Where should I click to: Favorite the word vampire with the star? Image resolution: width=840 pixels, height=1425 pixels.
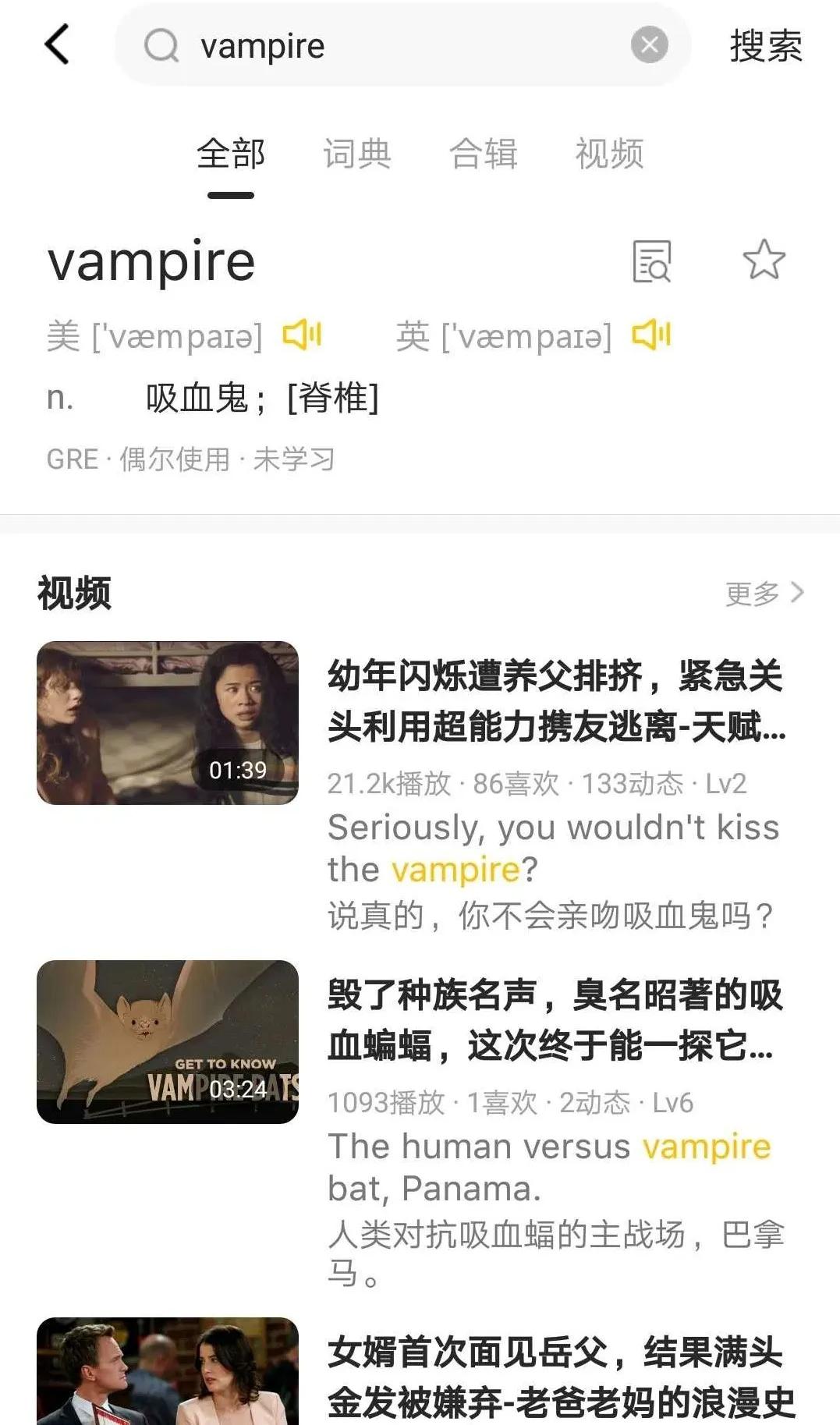coord(764,260)
